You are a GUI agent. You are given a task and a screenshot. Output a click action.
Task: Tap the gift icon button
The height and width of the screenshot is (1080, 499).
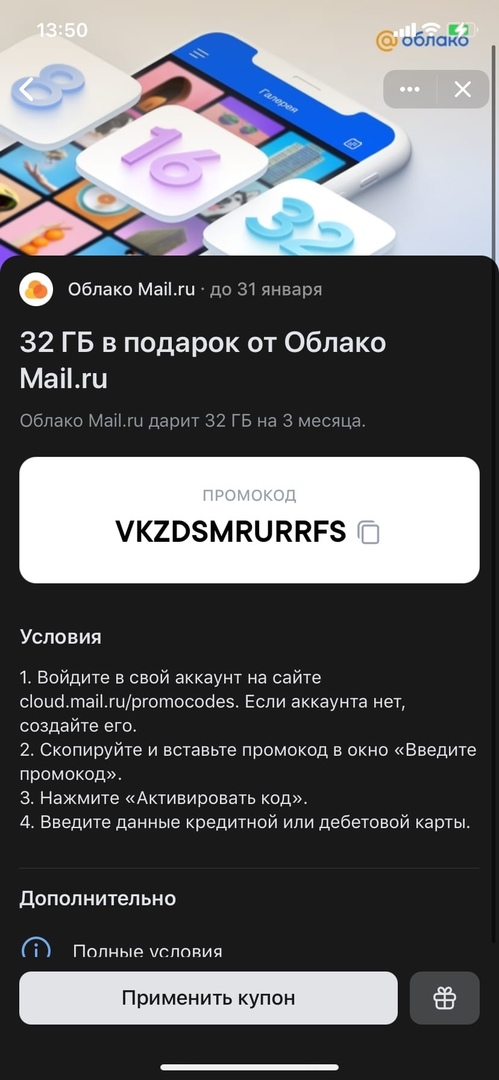445,997
